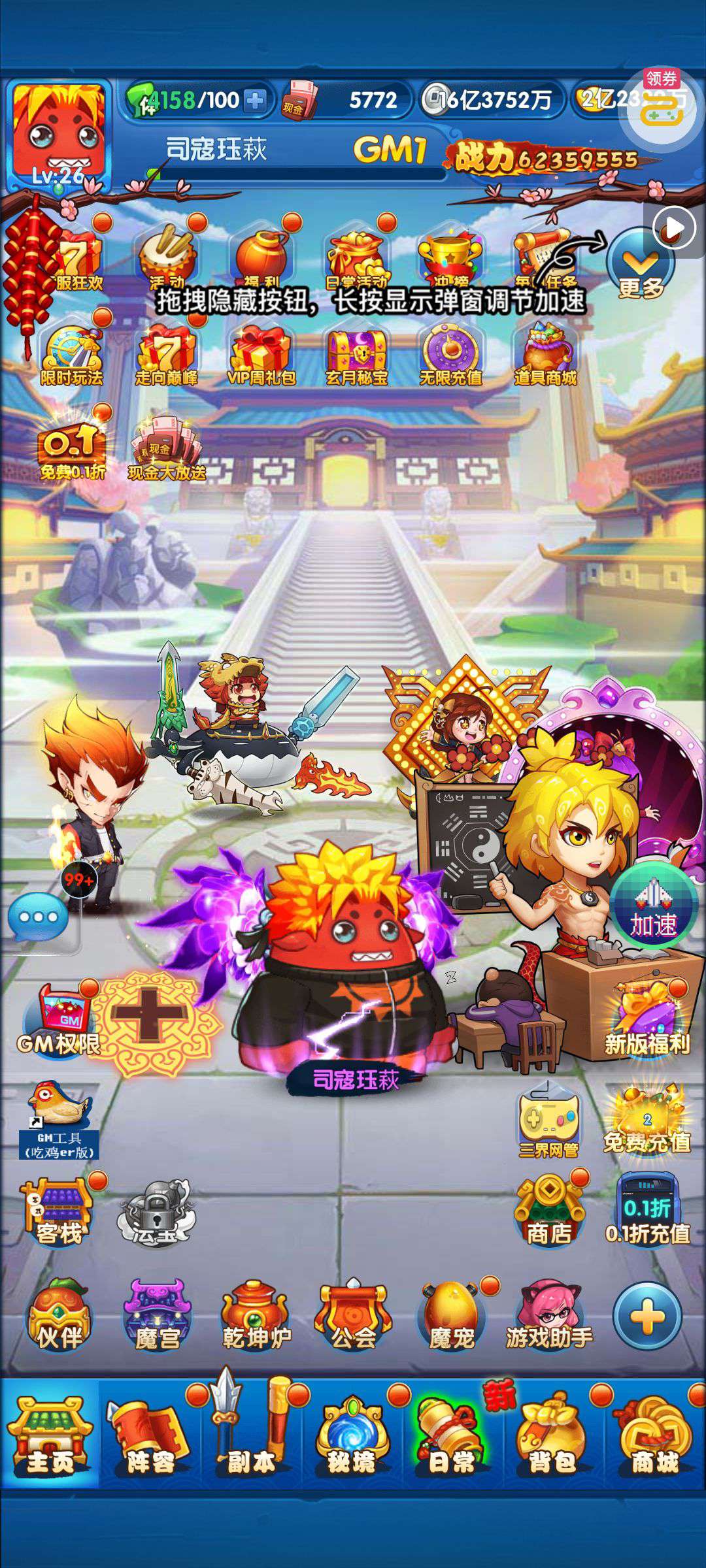Switch to the 背包 tab
This screenshot has height=1568, width=706.
coord(552,1437)
